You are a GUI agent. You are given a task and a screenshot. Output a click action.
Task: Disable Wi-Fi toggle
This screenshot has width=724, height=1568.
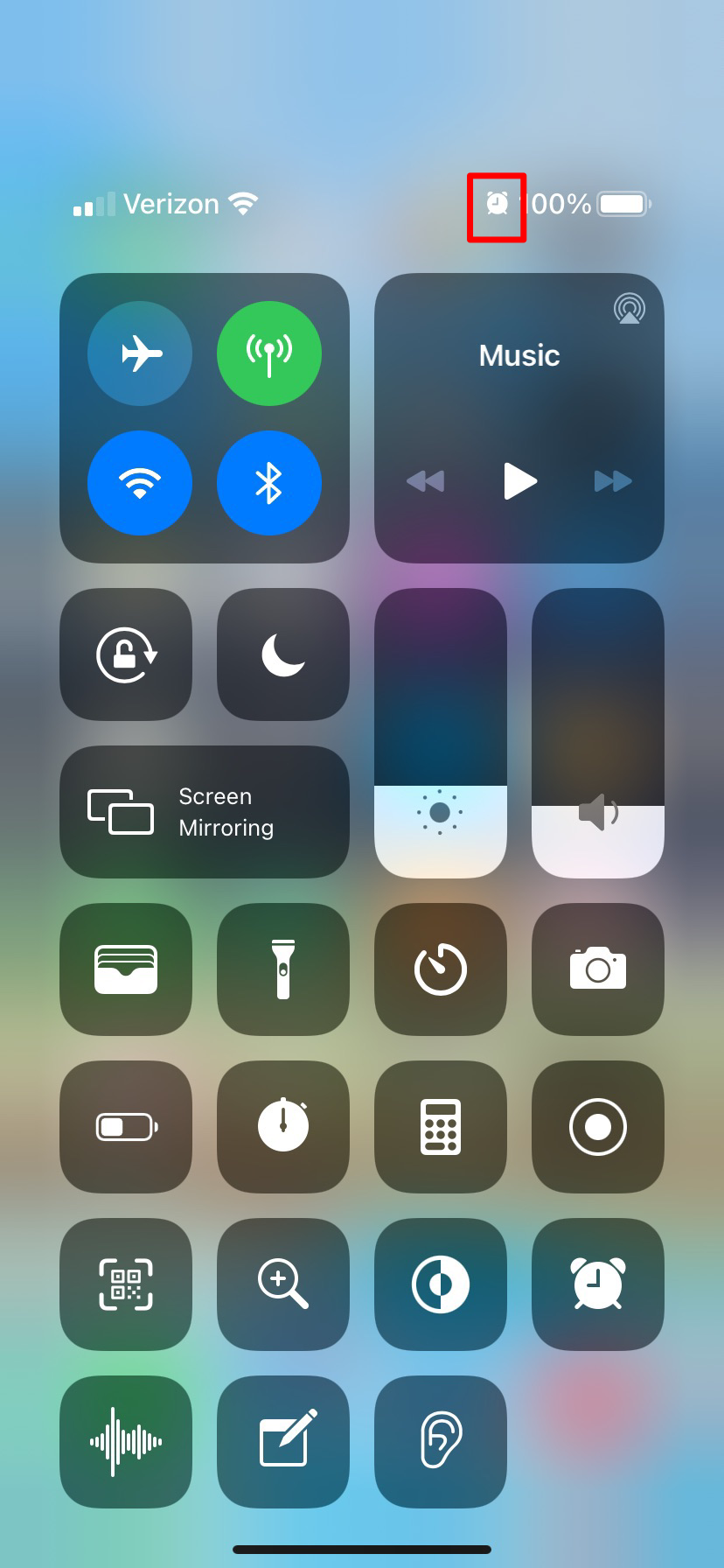[x=140, y=483]
